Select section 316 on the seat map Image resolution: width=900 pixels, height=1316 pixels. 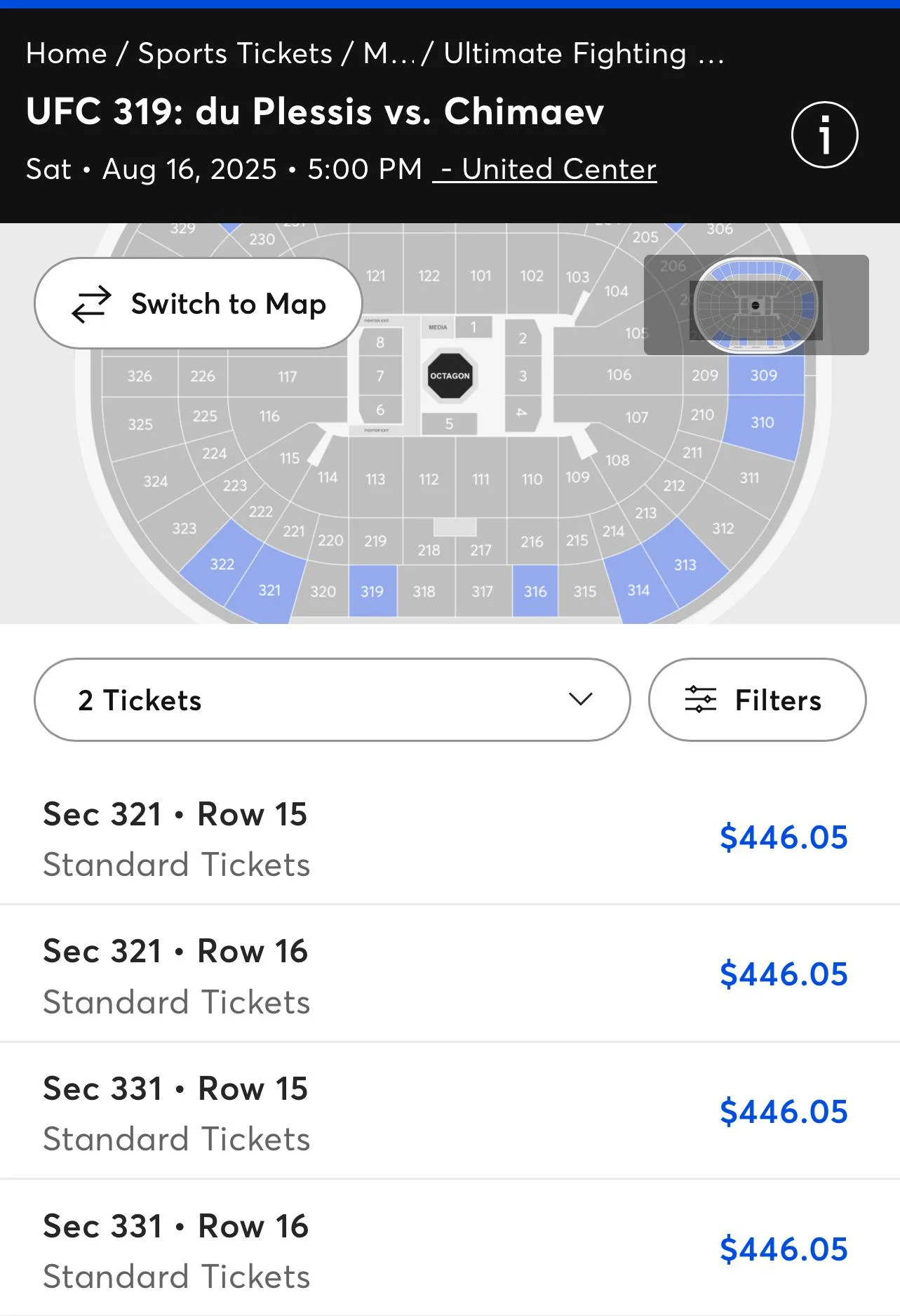tap(535, 591)
